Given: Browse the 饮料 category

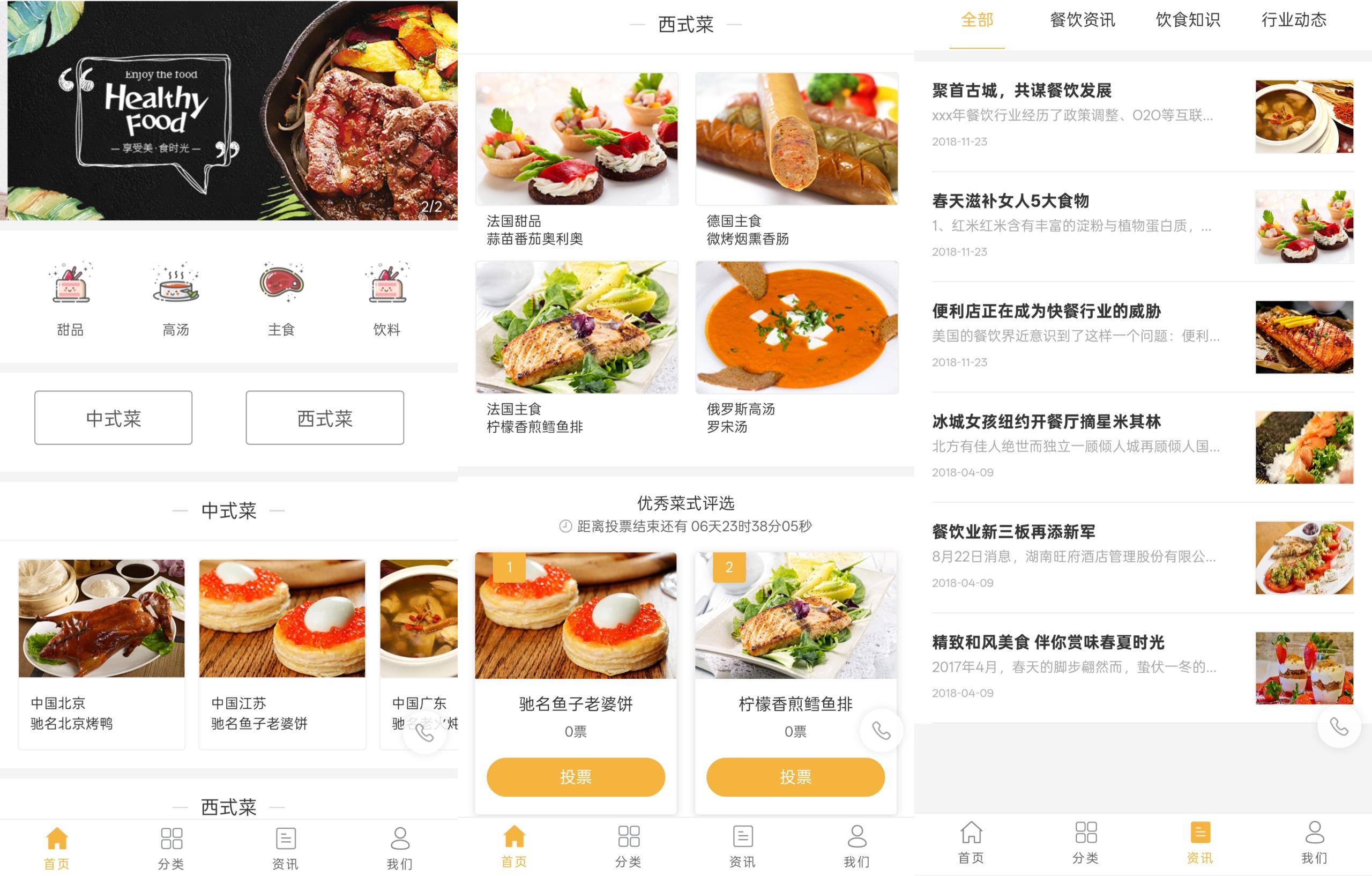Looking at the screenshot, I should [387, 298].
